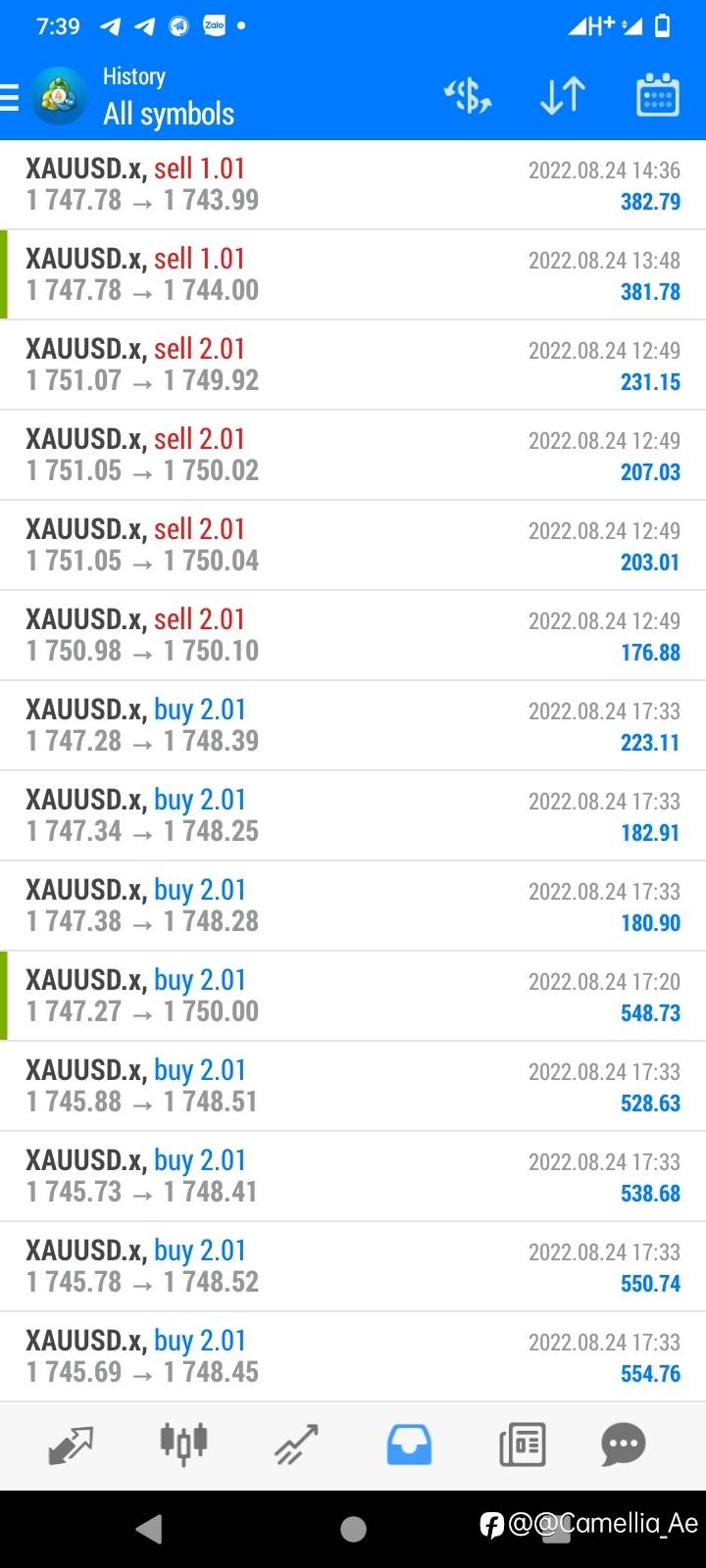Select the buy trade with profit 554.76
Viewport: 706px width, 1568px height.
(x=353, y=1356)
